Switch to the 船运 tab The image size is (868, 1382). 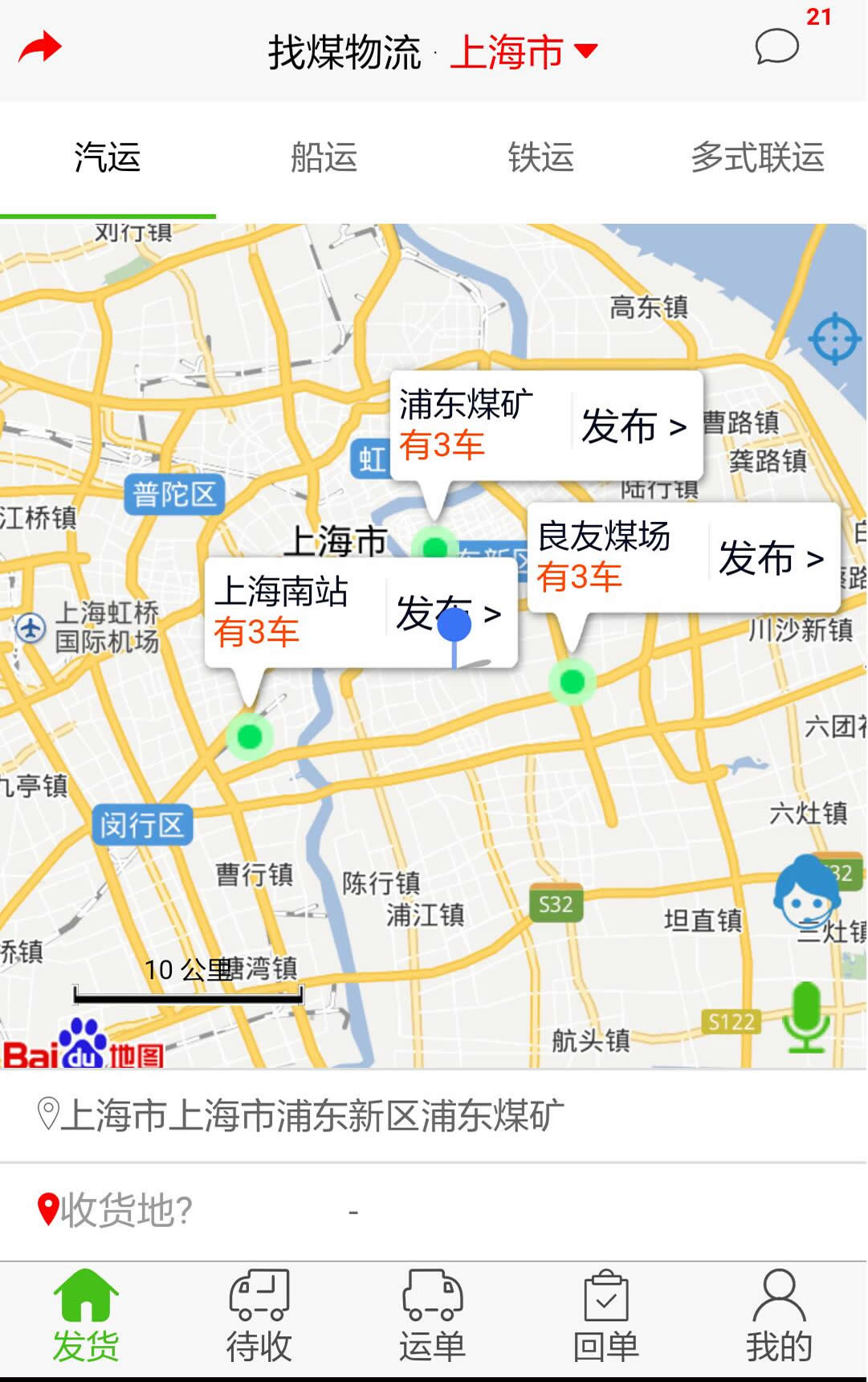[x=325, y=158]
